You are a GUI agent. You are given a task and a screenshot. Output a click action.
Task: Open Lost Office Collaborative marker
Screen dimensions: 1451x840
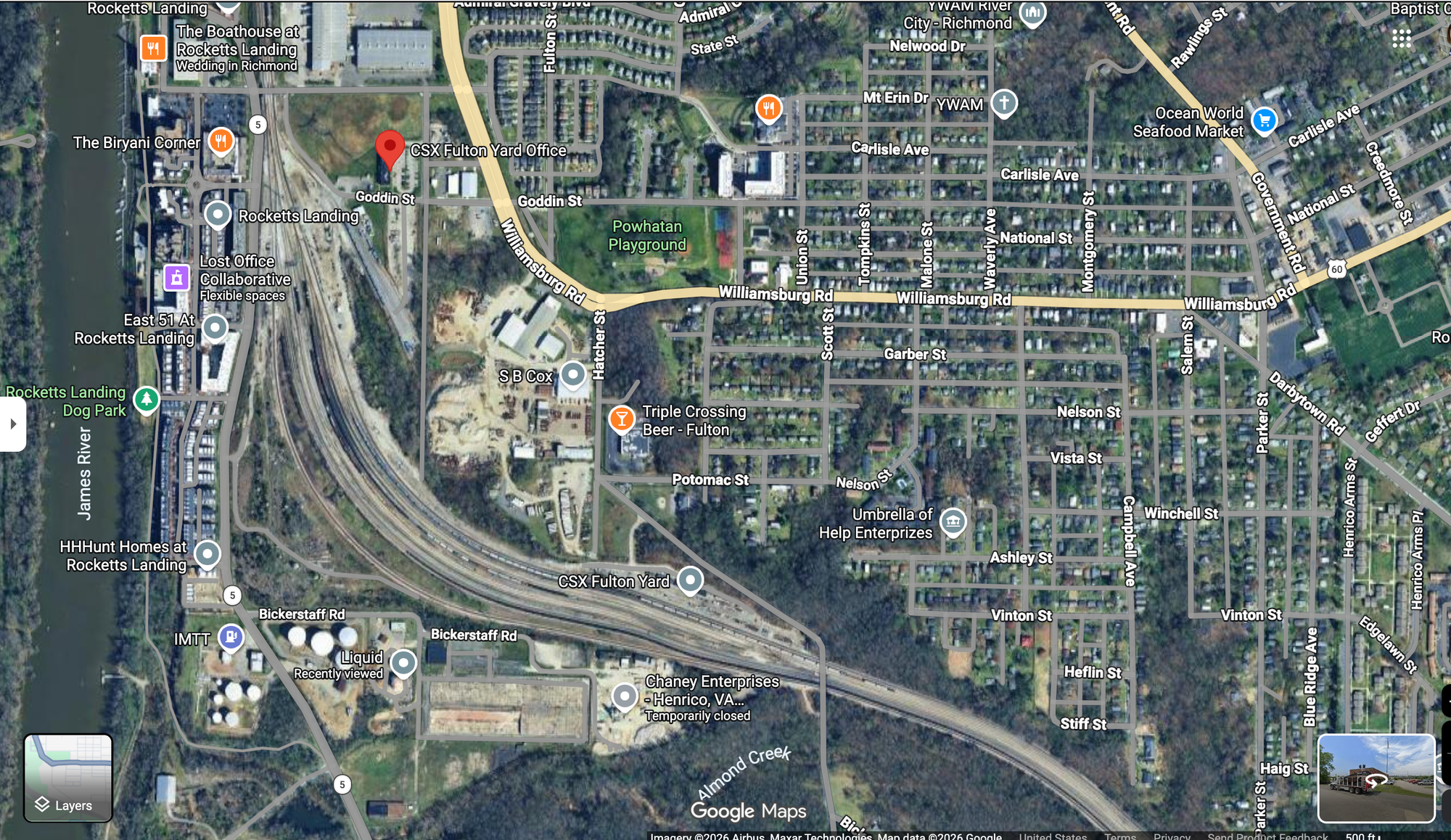176,278
